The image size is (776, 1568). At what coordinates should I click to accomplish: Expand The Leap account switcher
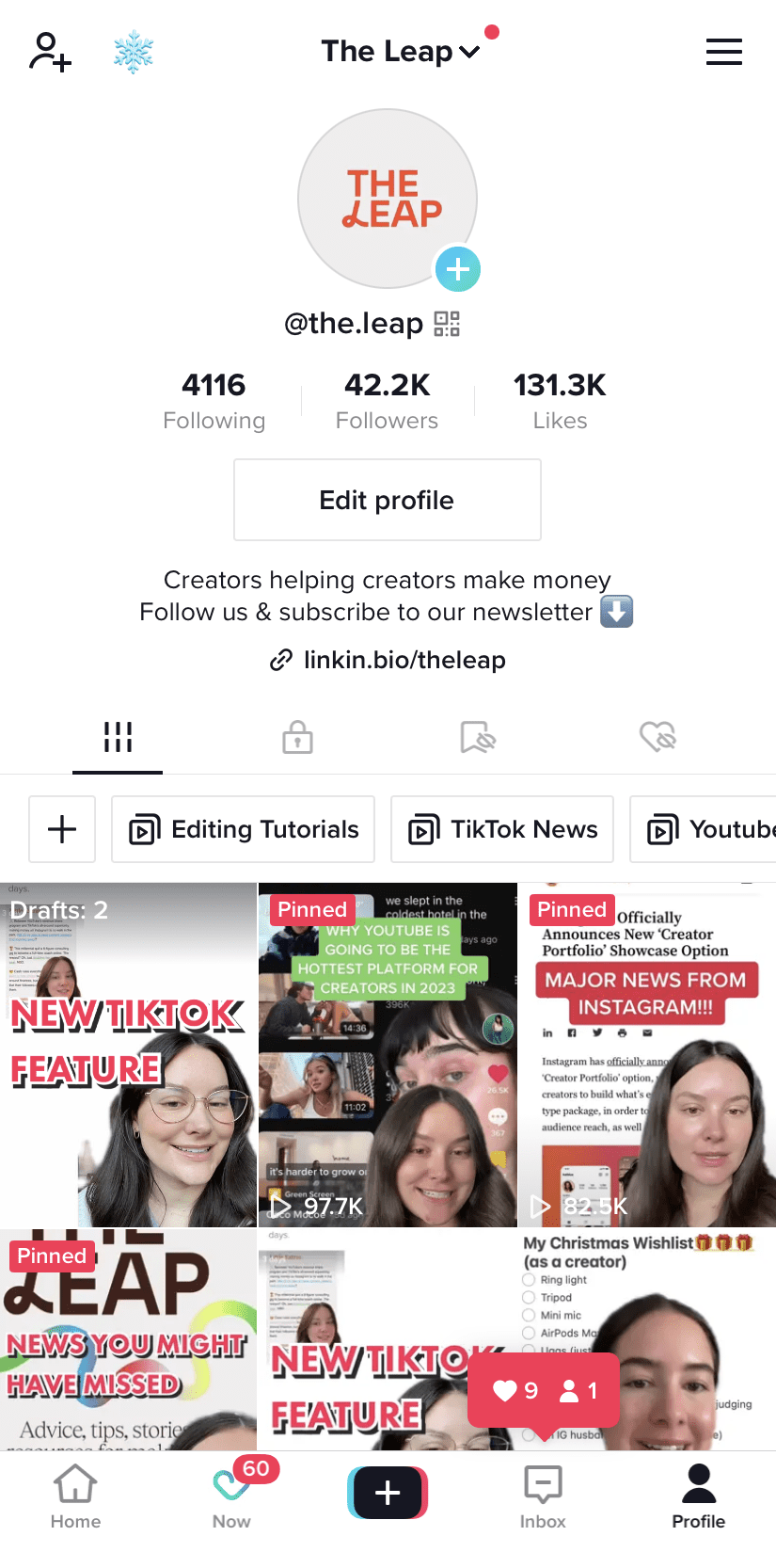coord(401,52)
